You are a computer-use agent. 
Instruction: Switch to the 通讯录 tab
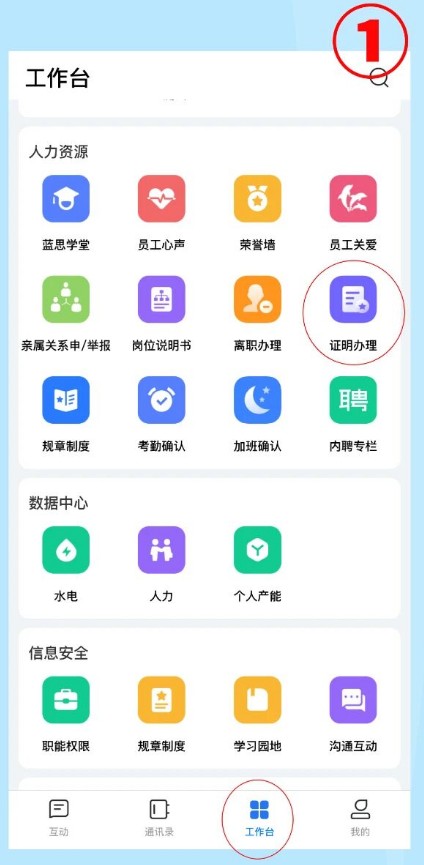(x=159, y=818)
